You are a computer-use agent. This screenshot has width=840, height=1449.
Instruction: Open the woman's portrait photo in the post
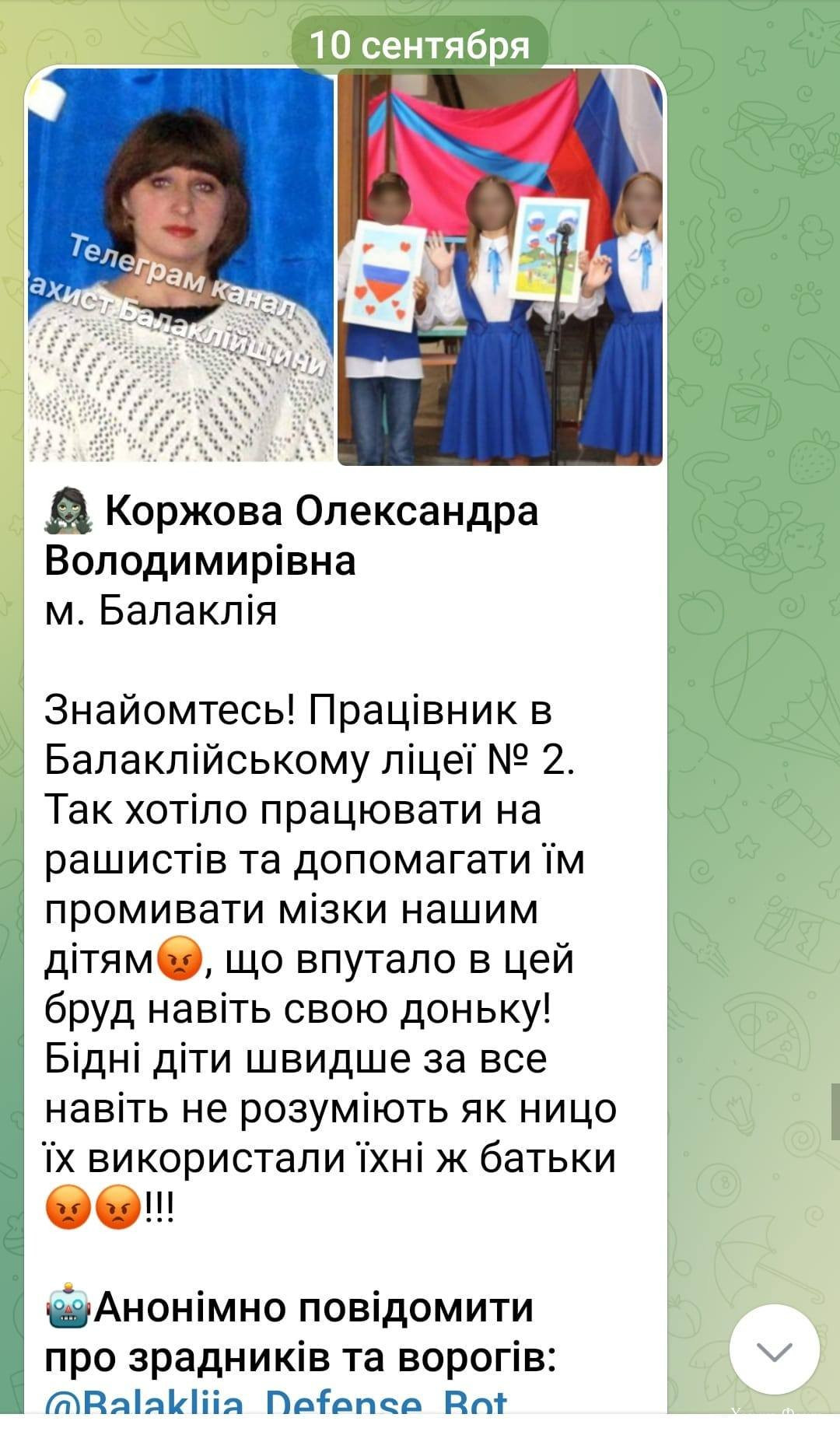180,266
